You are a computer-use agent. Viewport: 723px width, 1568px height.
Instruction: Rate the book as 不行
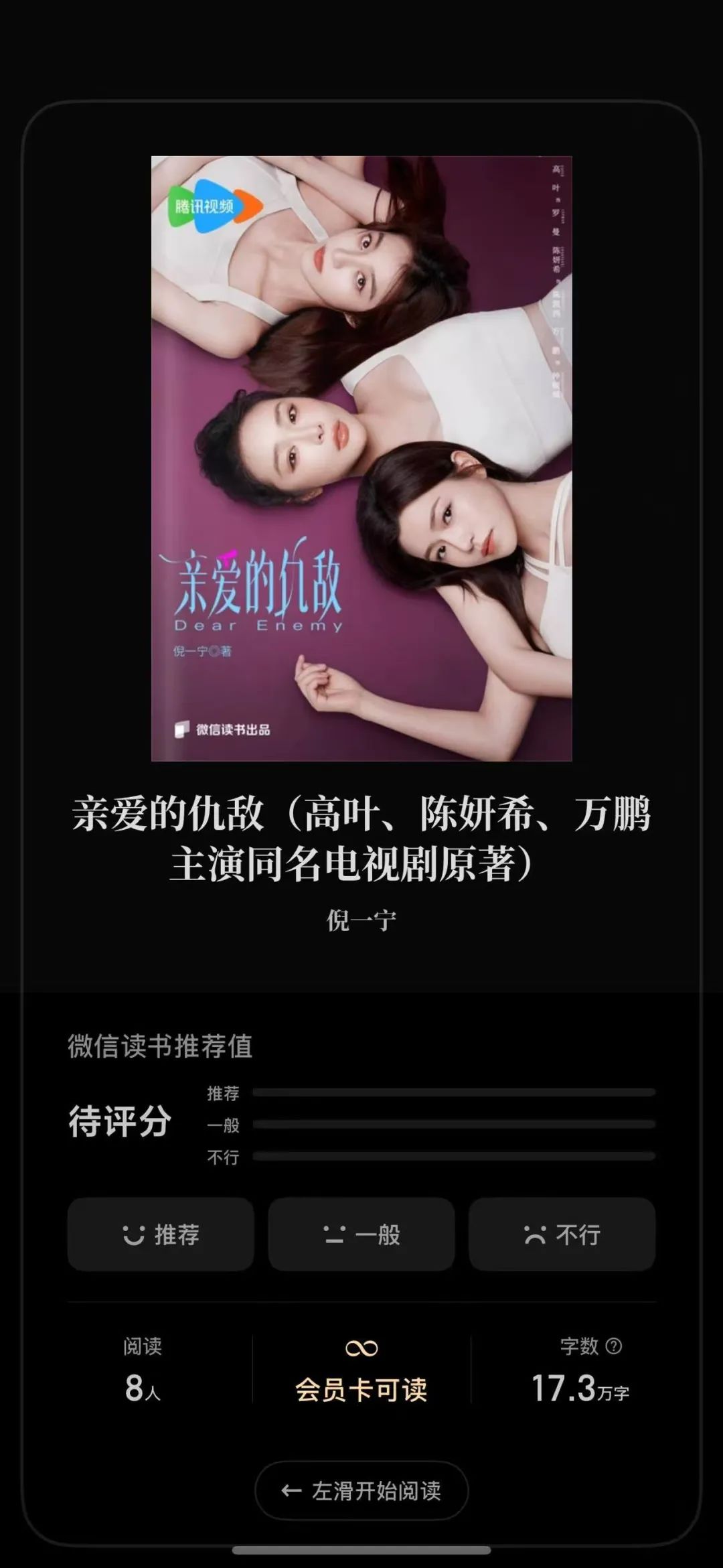[x=562, y=1234]
